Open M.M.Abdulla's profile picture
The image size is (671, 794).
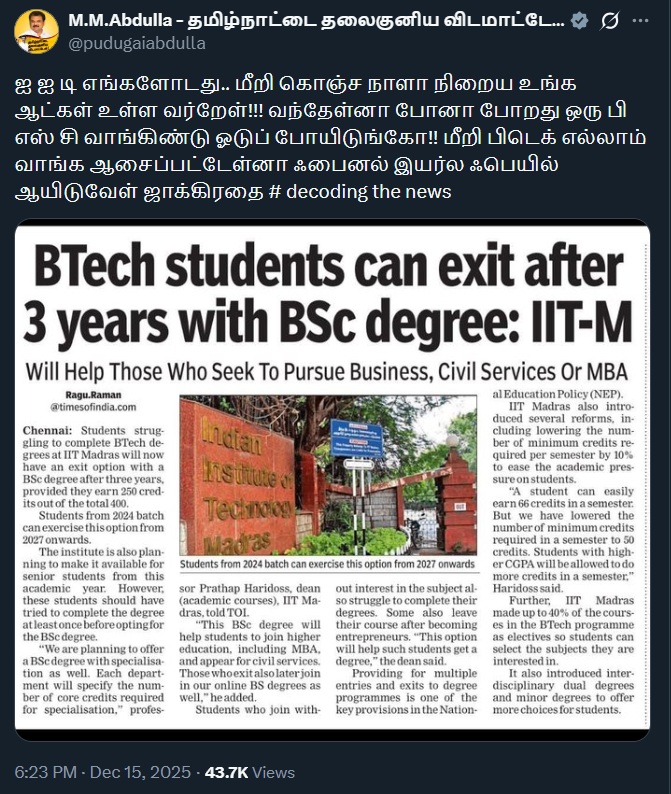pyautogui.click(x=36, y=31)
